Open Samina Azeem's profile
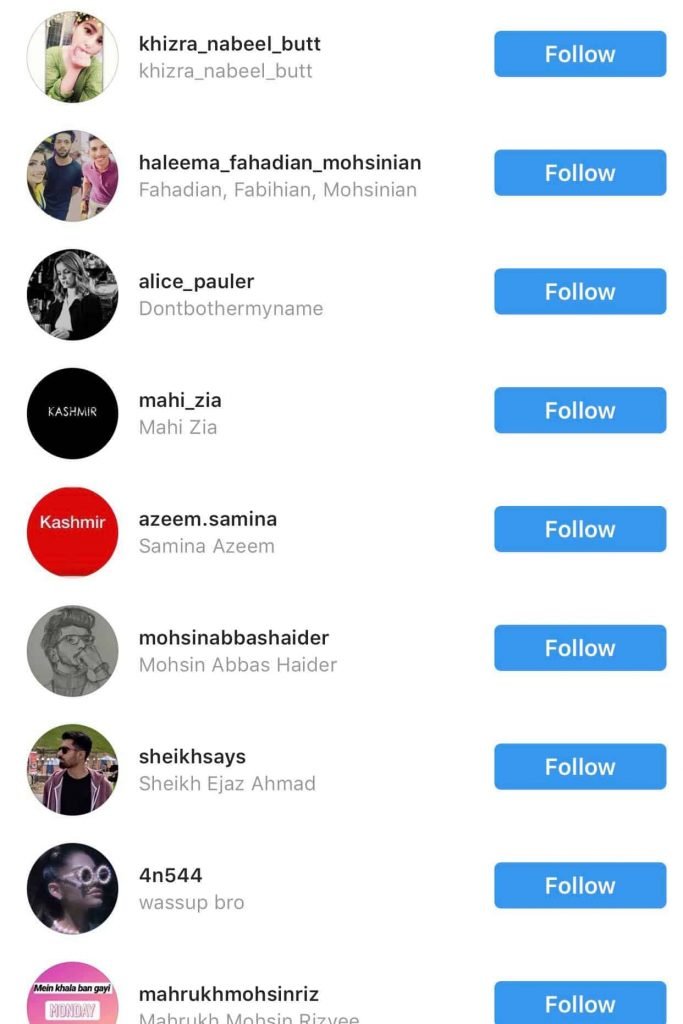 point(207,520)
